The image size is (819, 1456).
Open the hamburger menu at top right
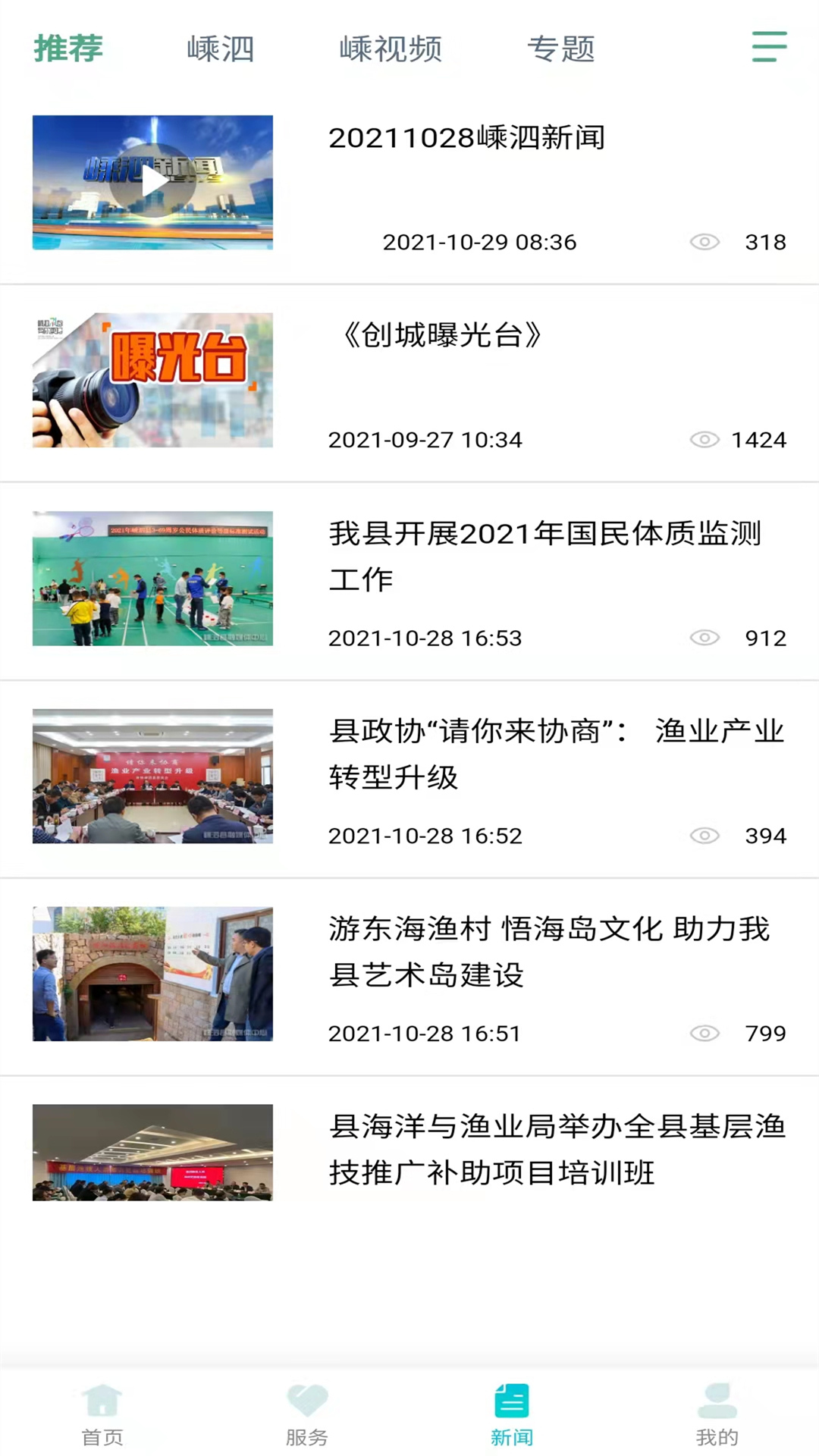click(x=769, y=46)
